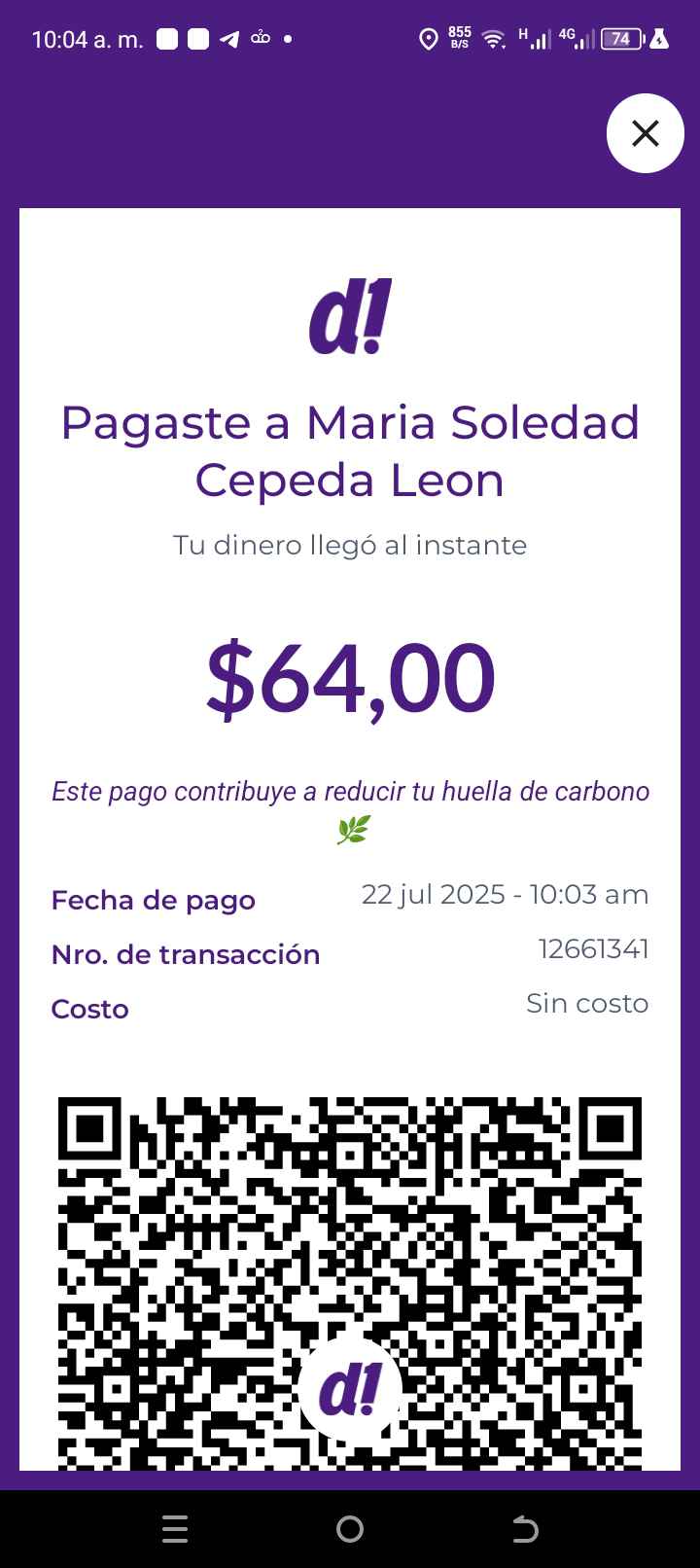Open the recent apps view
Image resolution: width=700 pixels, height=1568 pixels.
(x=175, y=1529)
